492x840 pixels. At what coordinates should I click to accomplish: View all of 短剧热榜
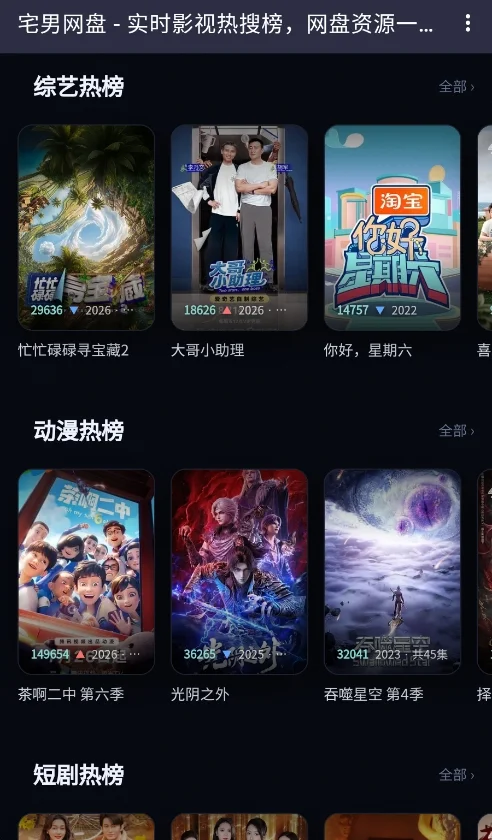457,775
